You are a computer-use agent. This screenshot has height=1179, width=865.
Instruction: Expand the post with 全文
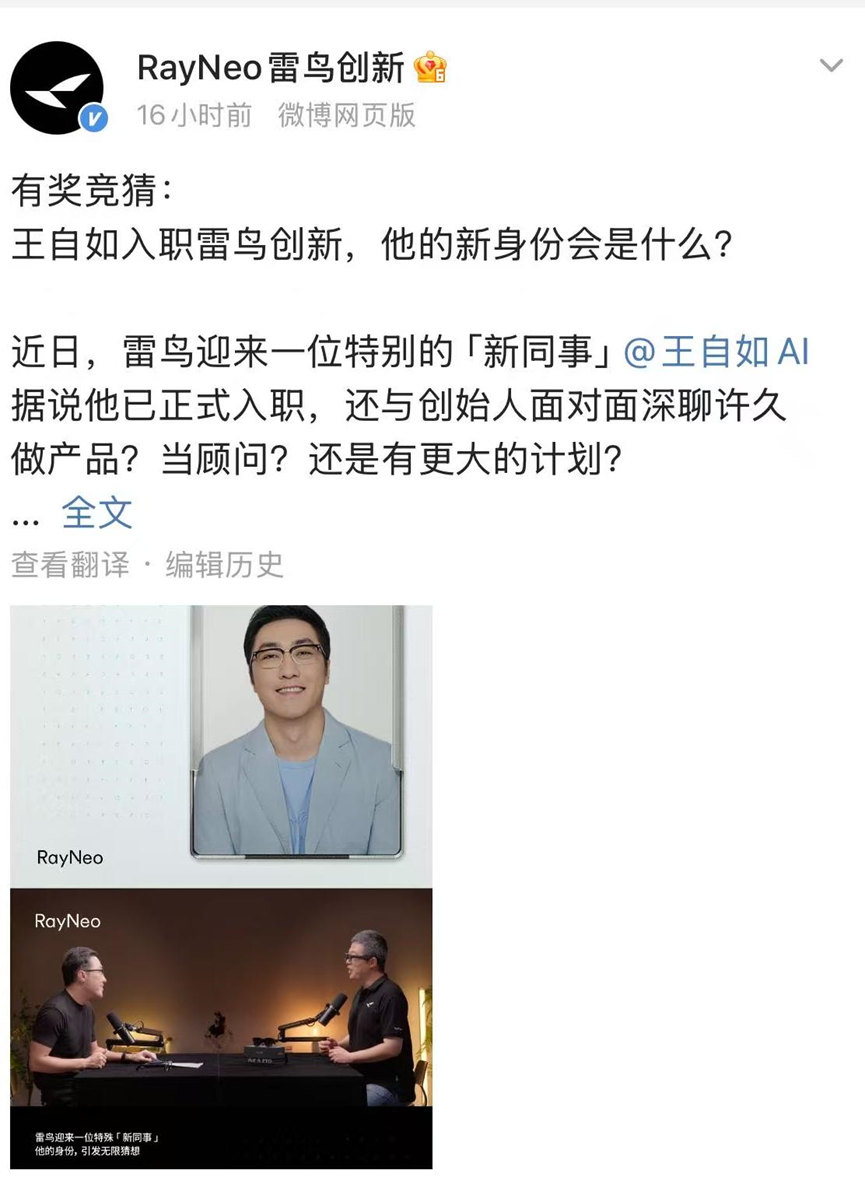pyautogui.click(x=97, y=512)
